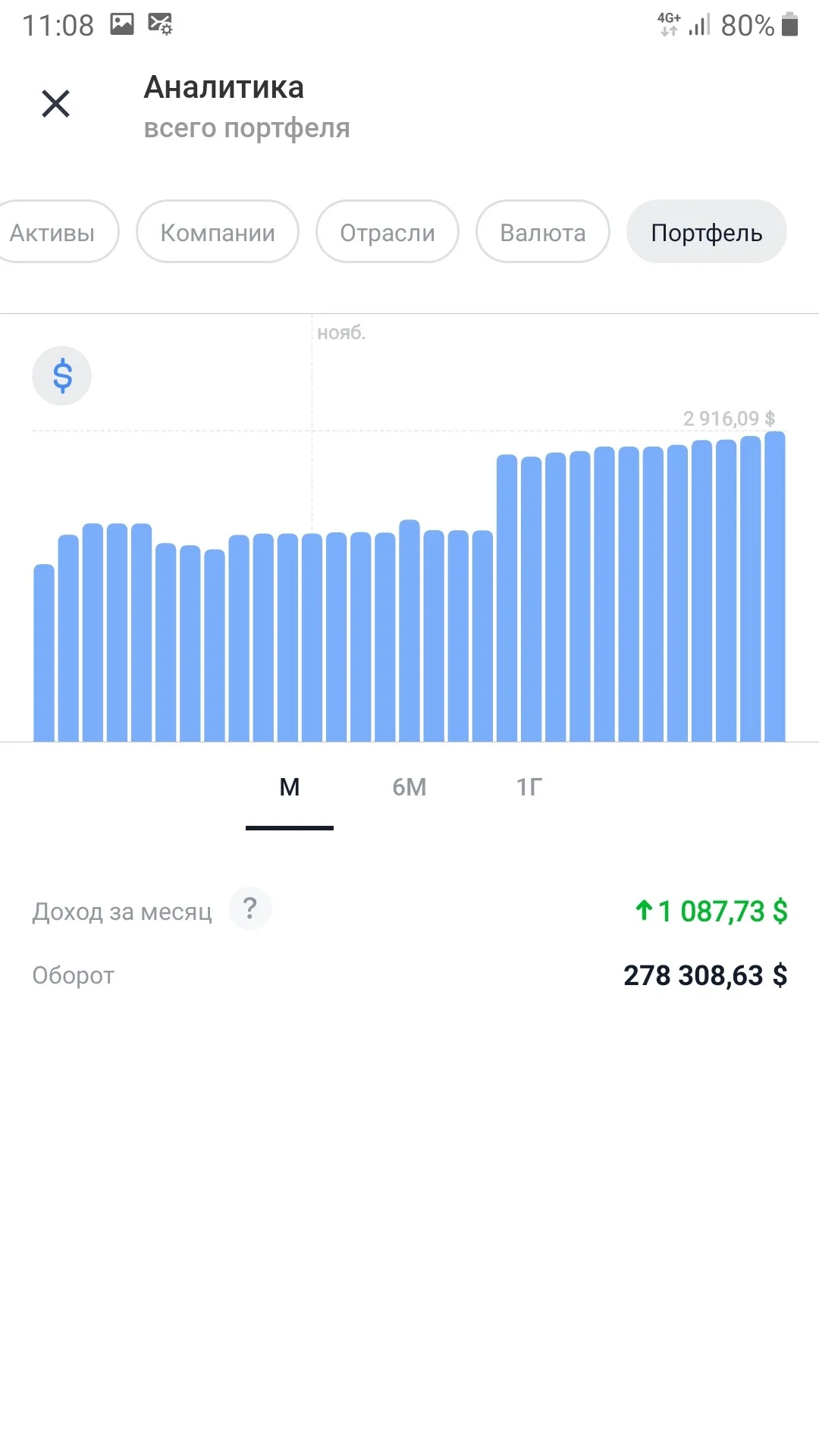819x1456 pixels.
Task: Close the Аналитика screen
Action: (55, 104)
